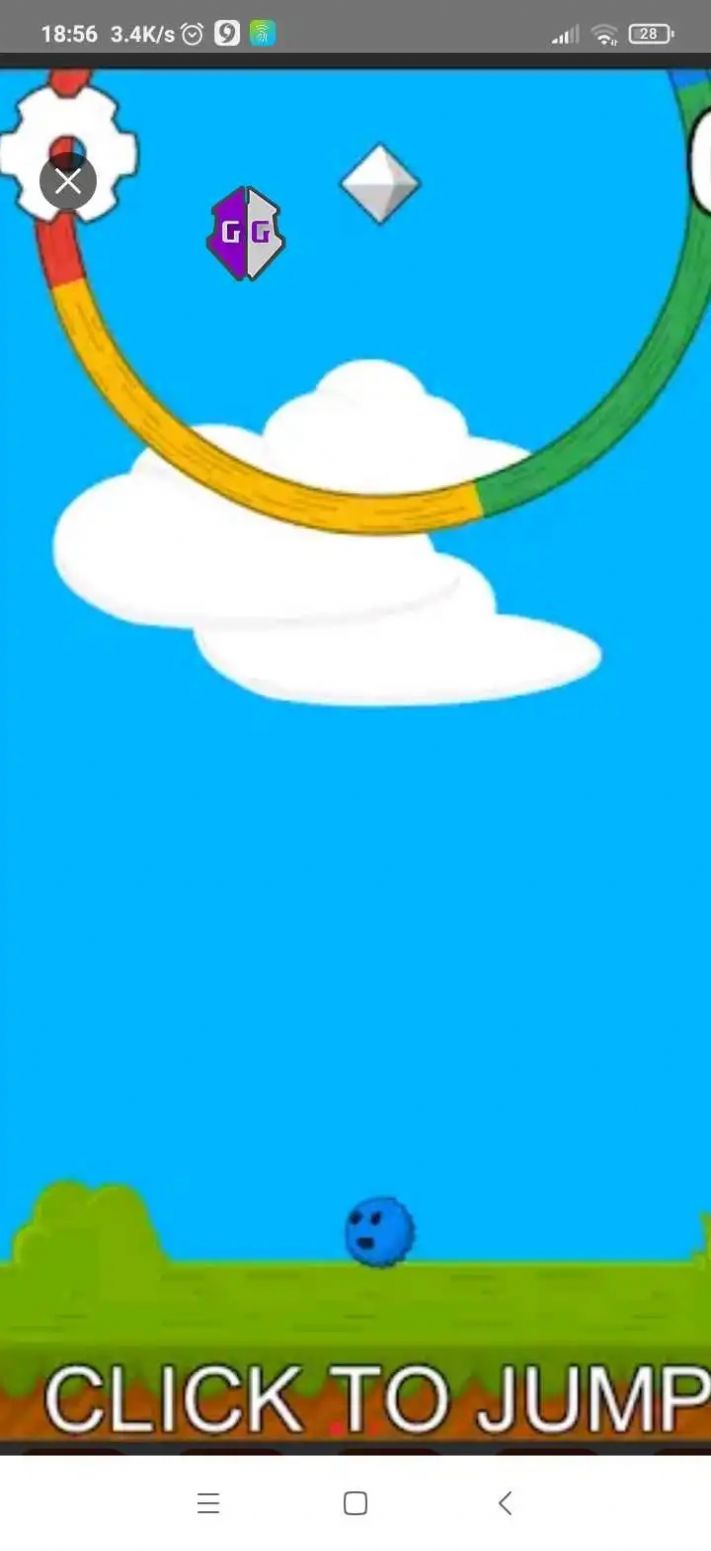Go to the home screen

(x=355, y=1503)
